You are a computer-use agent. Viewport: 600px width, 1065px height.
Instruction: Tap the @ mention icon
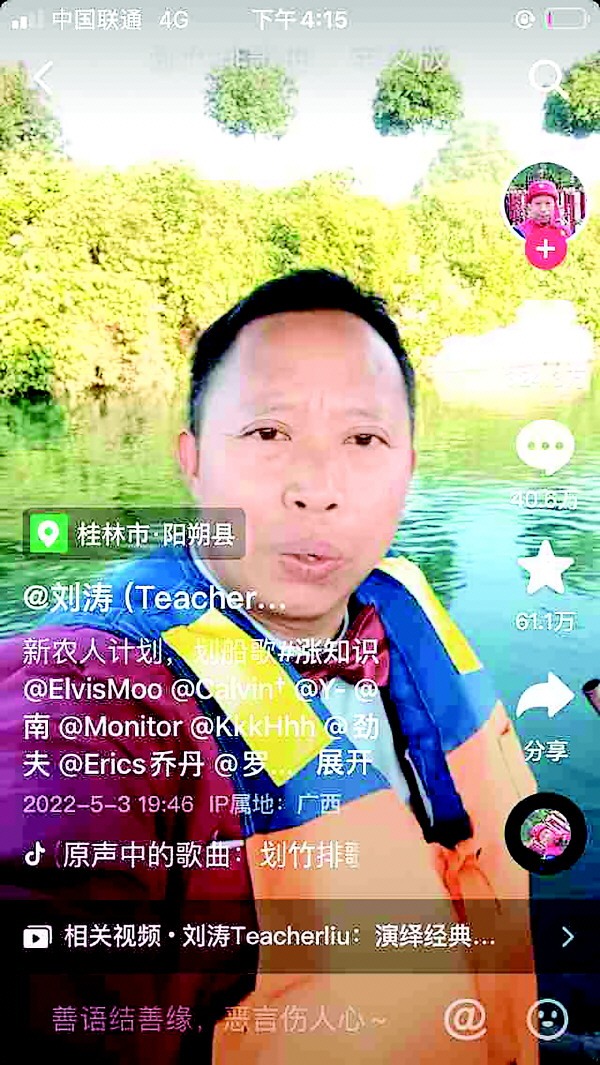pyautogui.click(x=465, y=1019)
